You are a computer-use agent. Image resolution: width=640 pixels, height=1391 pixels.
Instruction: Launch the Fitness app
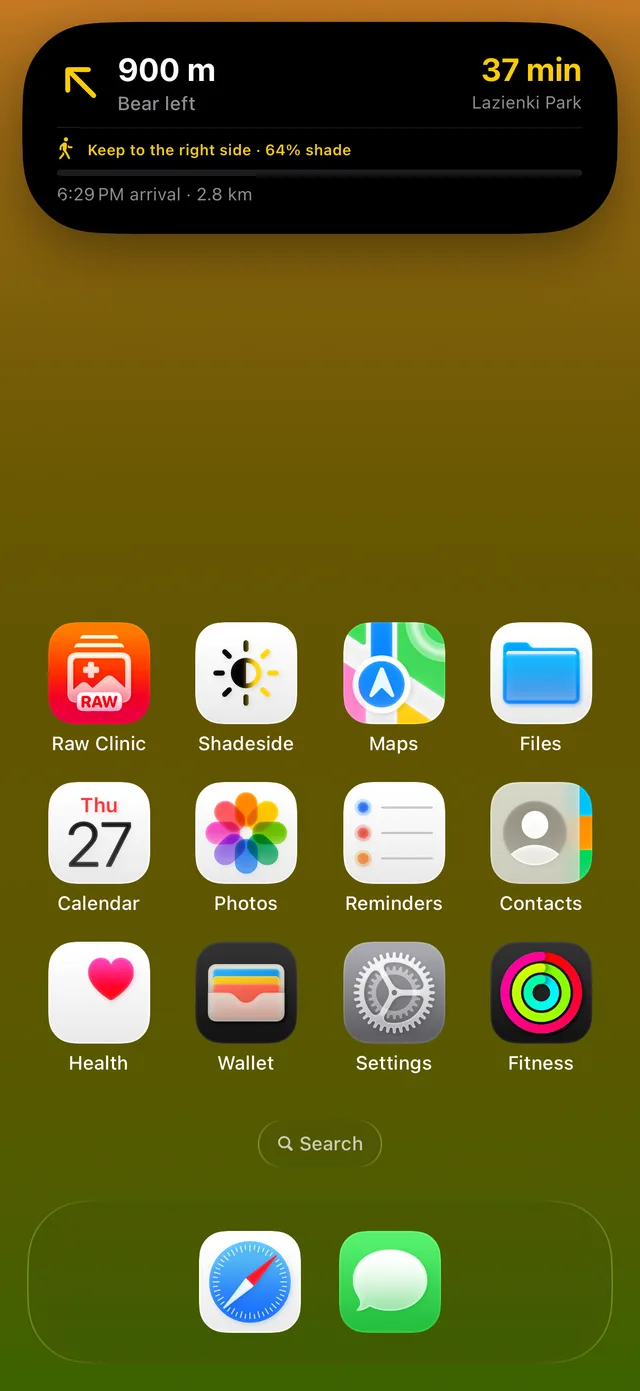point(541,993)
